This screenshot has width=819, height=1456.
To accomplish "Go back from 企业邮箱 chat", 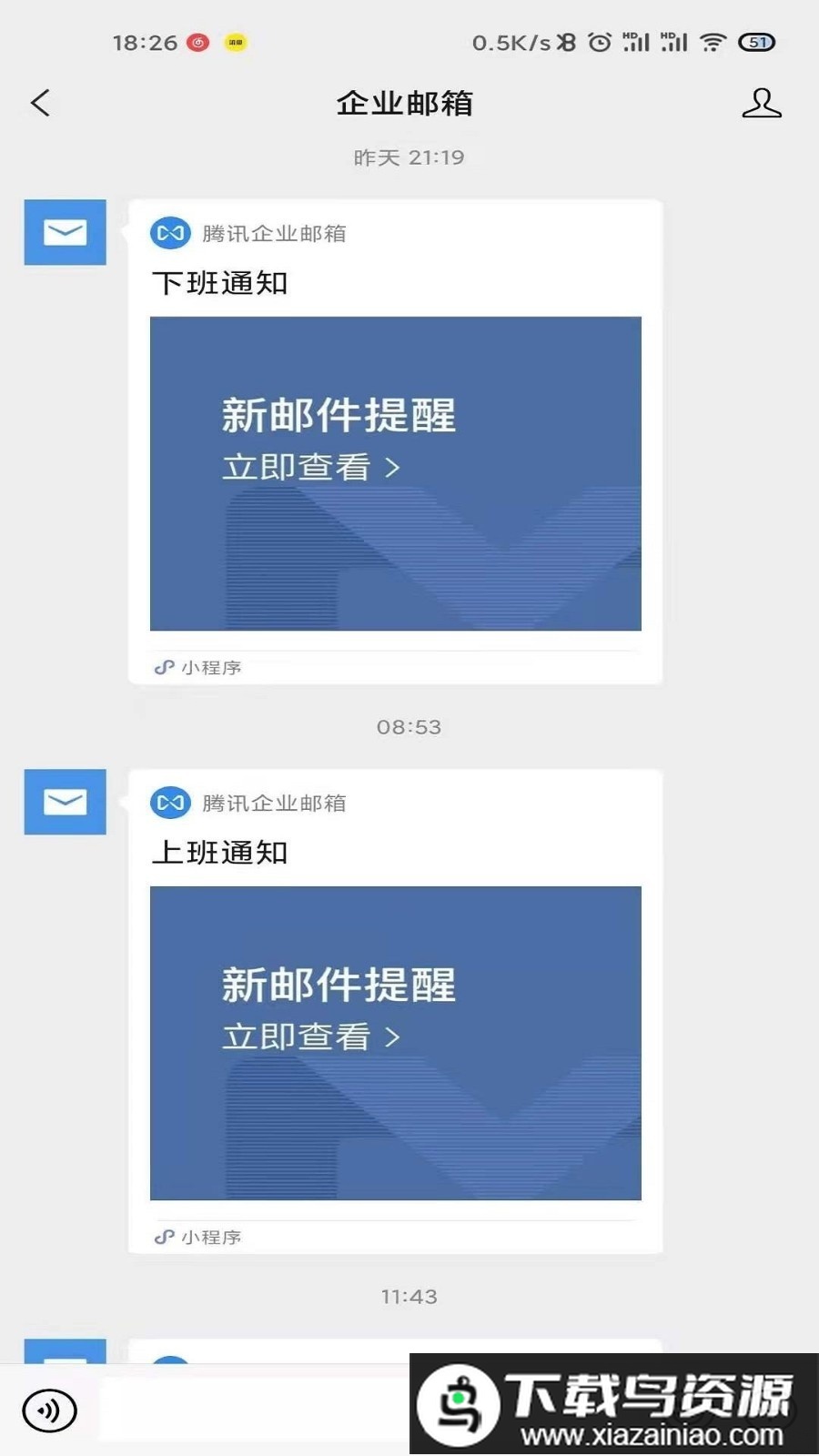I will (x=40, y=103).
